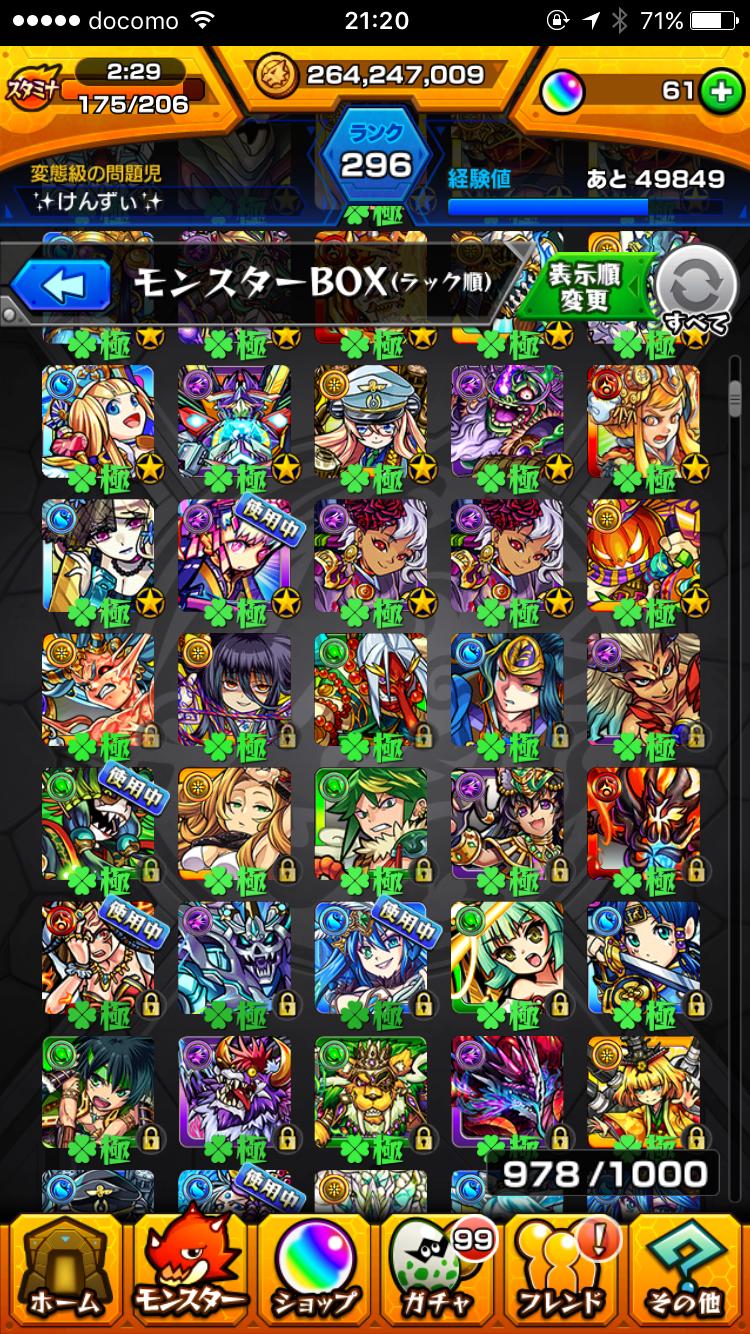Open the ホーム tab
The width and height of the screenshot is (750, 1334).
(x=65, y=1270)
